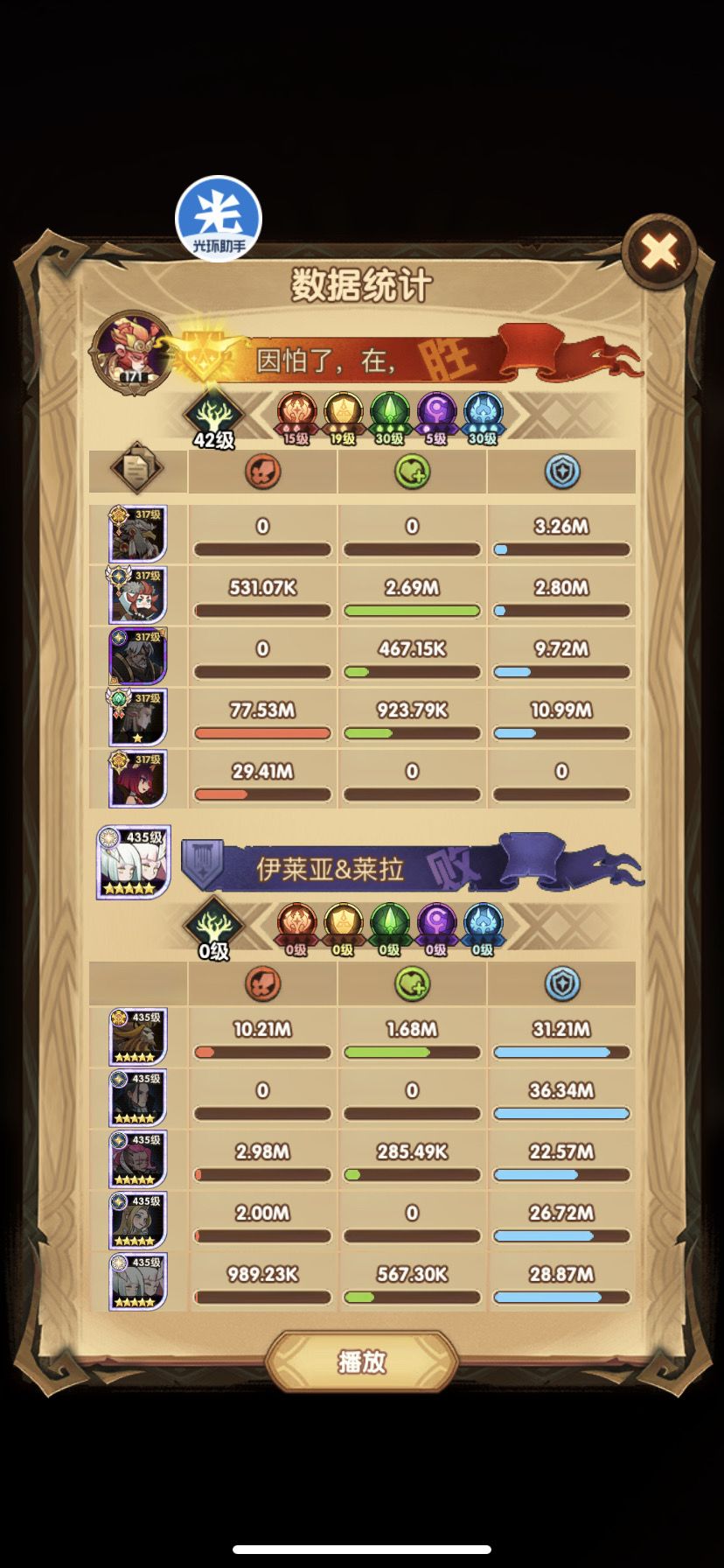Tap the 播放 playback button
The image size is (724, 1568).
point(362,1361)
